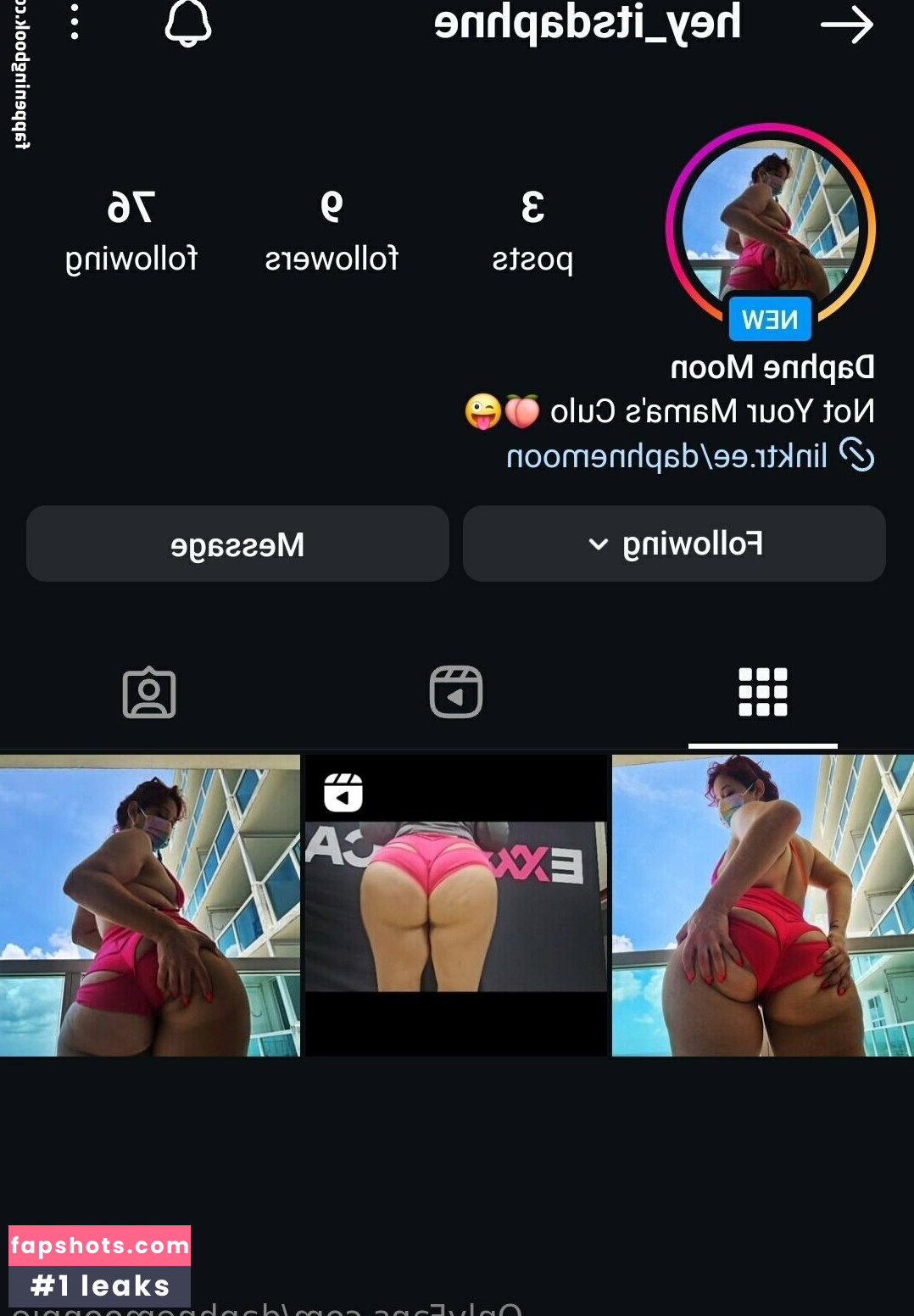Open the reel post with the reel badge
Image resolution: width=914 pixels, height=1316 pixels.
tap(456, 905)
